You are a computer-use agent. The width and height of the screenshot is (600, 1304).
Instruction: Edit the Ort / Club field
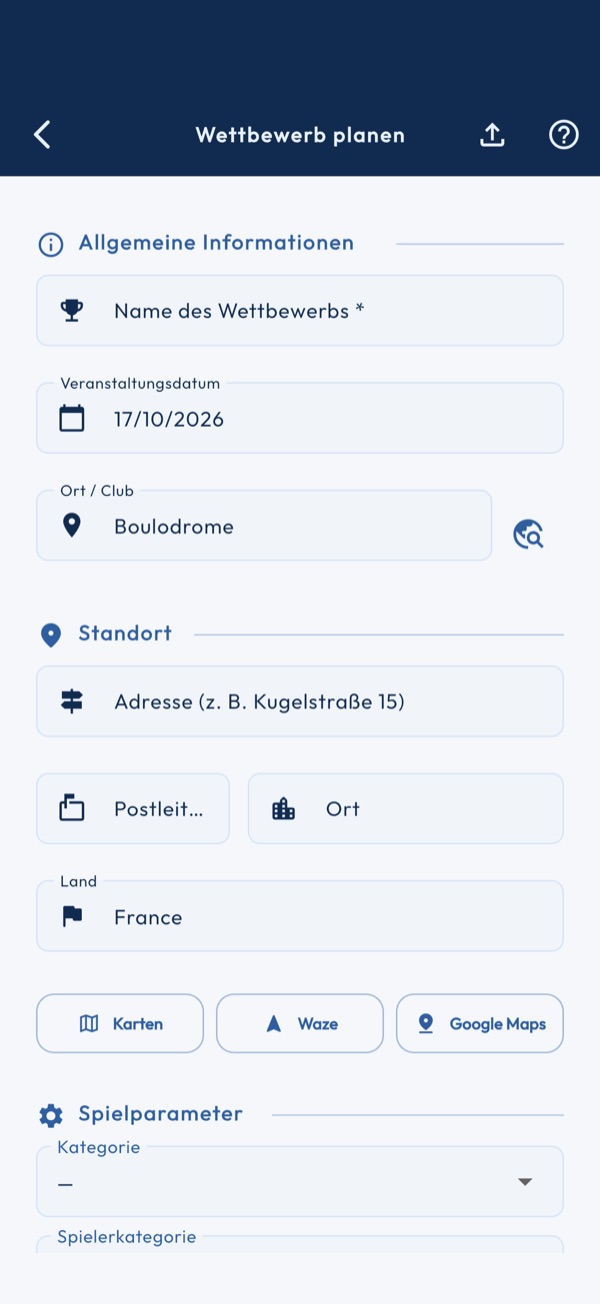coord(264,526)
